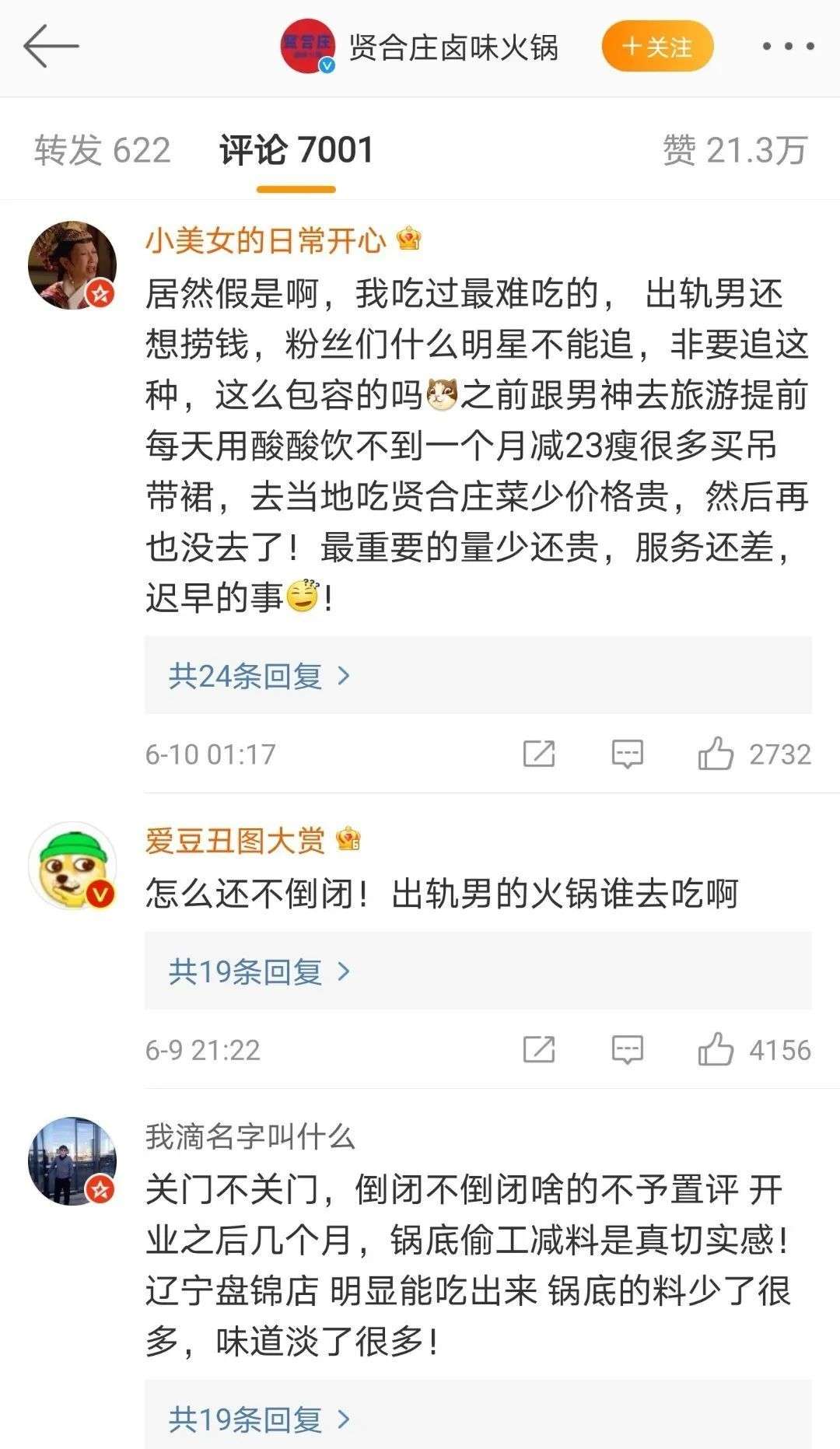Switch to the 赞 21.3万 tab
This screenshot has height=1449, width=840.
point(735,149)
